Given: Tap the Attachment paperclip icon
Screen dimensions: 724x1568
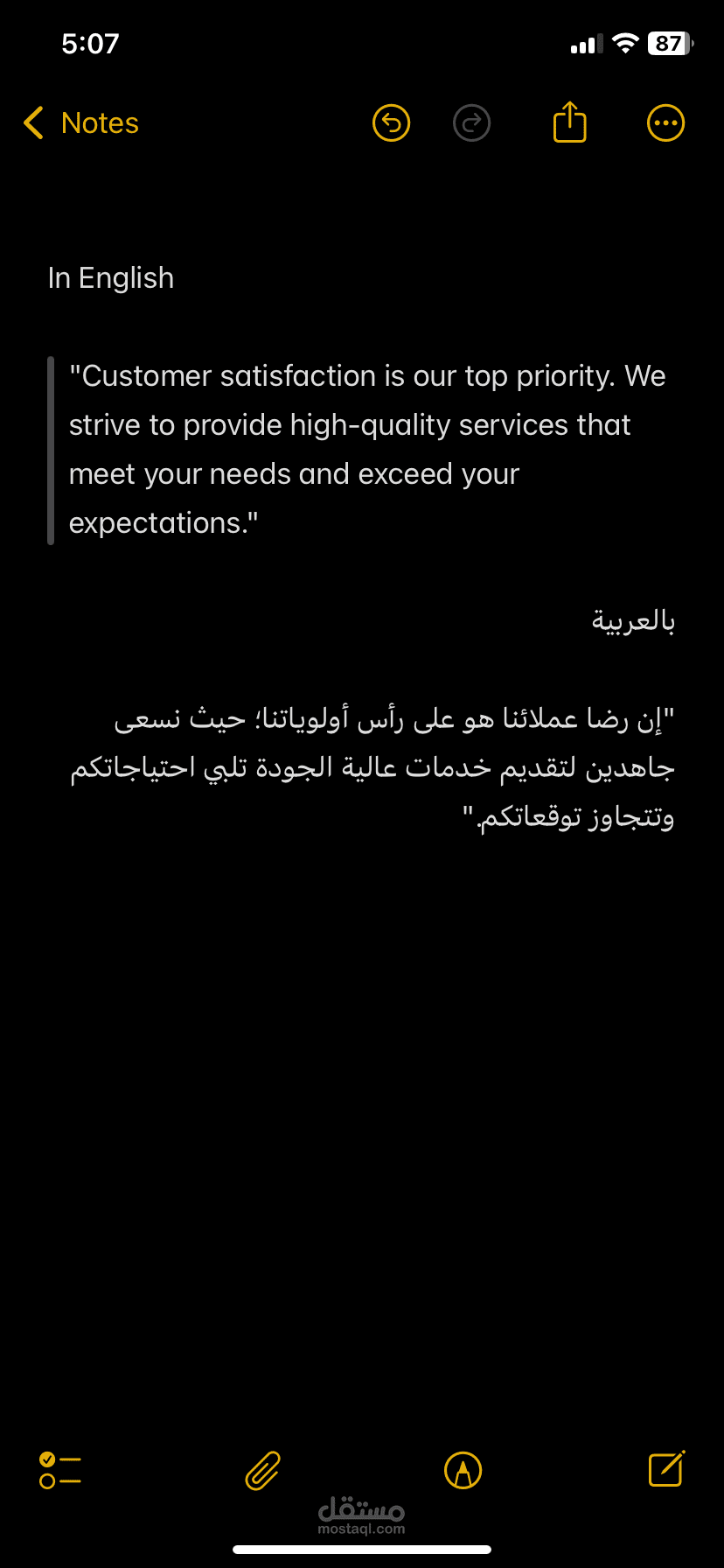Looking at the screenshot, I should coord(261,1470).
